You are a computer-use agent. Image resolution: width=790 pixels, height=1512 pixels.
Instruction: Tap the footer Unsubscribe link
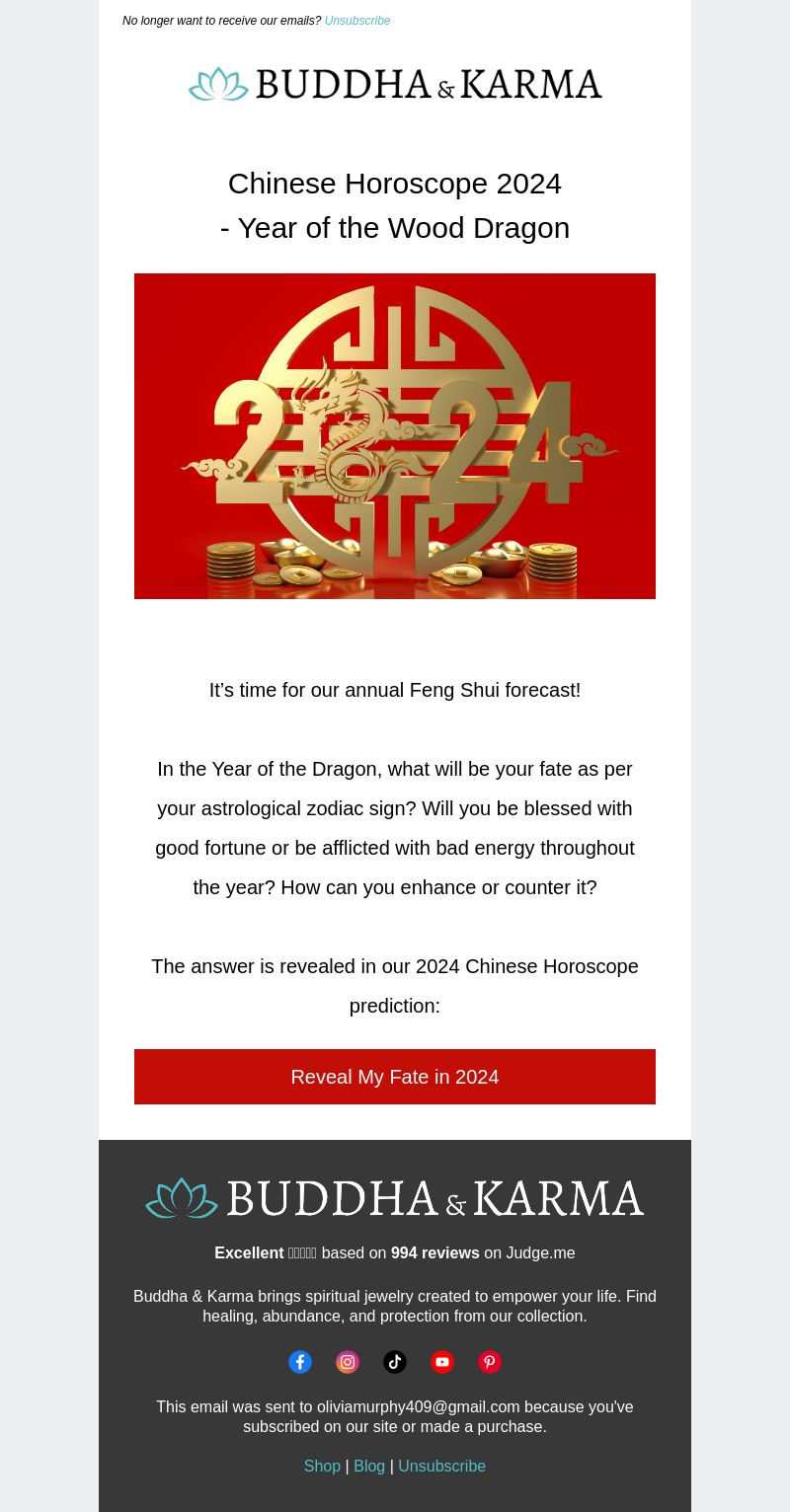point(441,1467)
